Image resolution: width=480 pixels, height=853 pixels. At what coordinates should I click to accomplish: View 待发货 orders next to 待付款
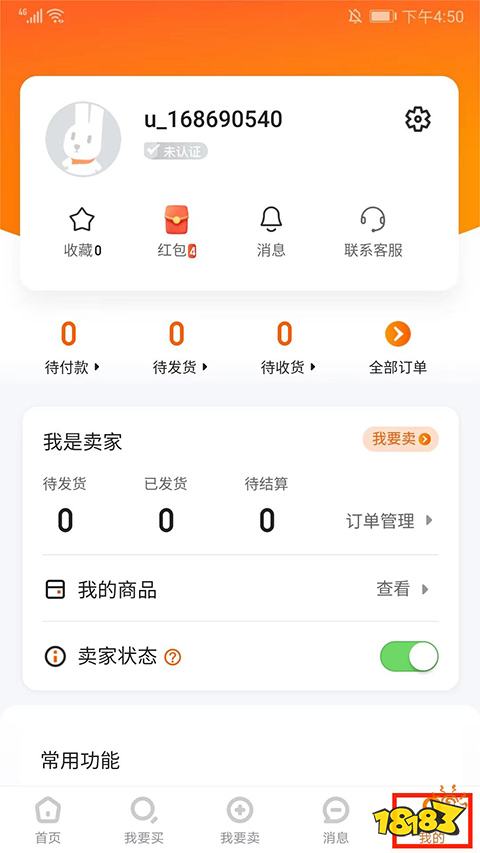(177, 348)
